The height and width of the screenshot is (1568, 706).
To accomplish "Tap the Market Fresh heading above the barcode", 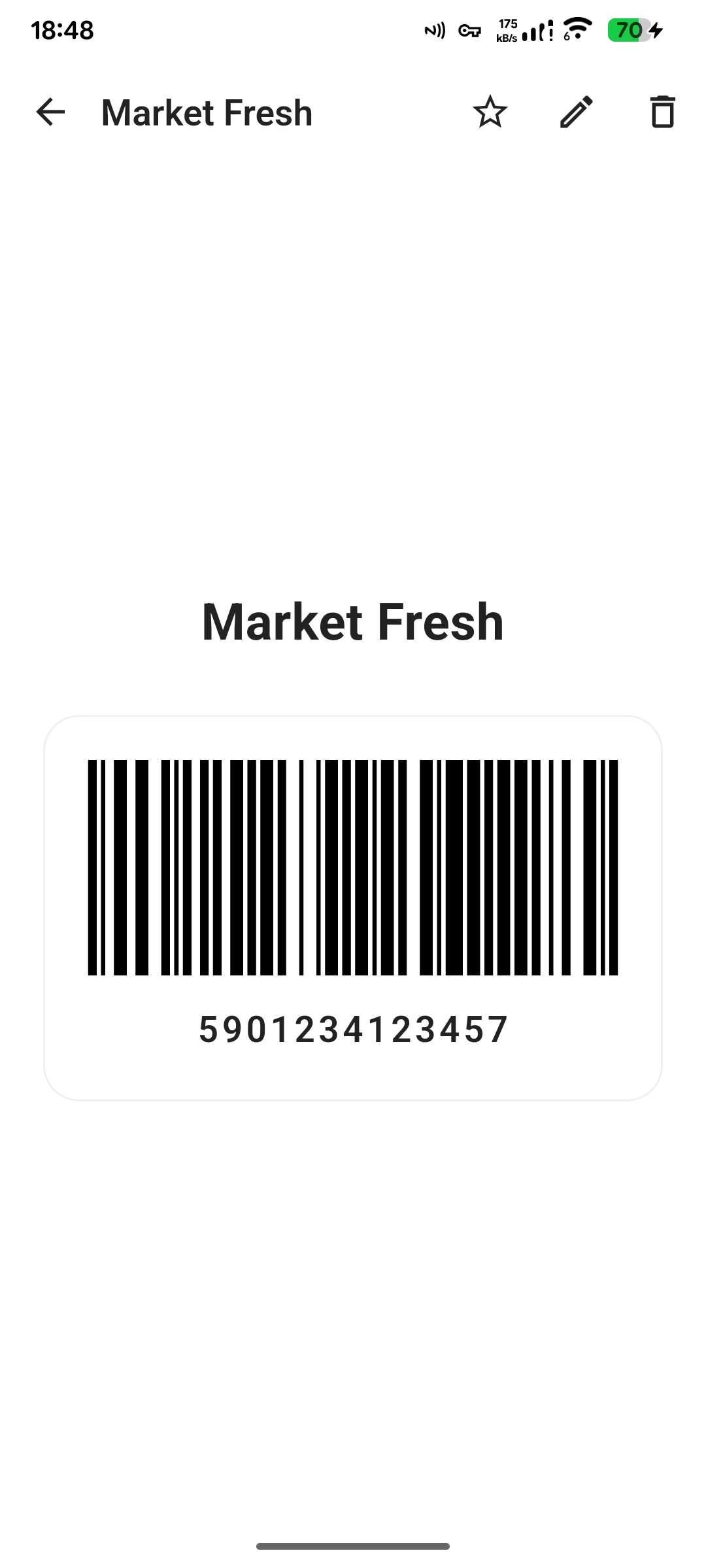I will click(353, 622).
